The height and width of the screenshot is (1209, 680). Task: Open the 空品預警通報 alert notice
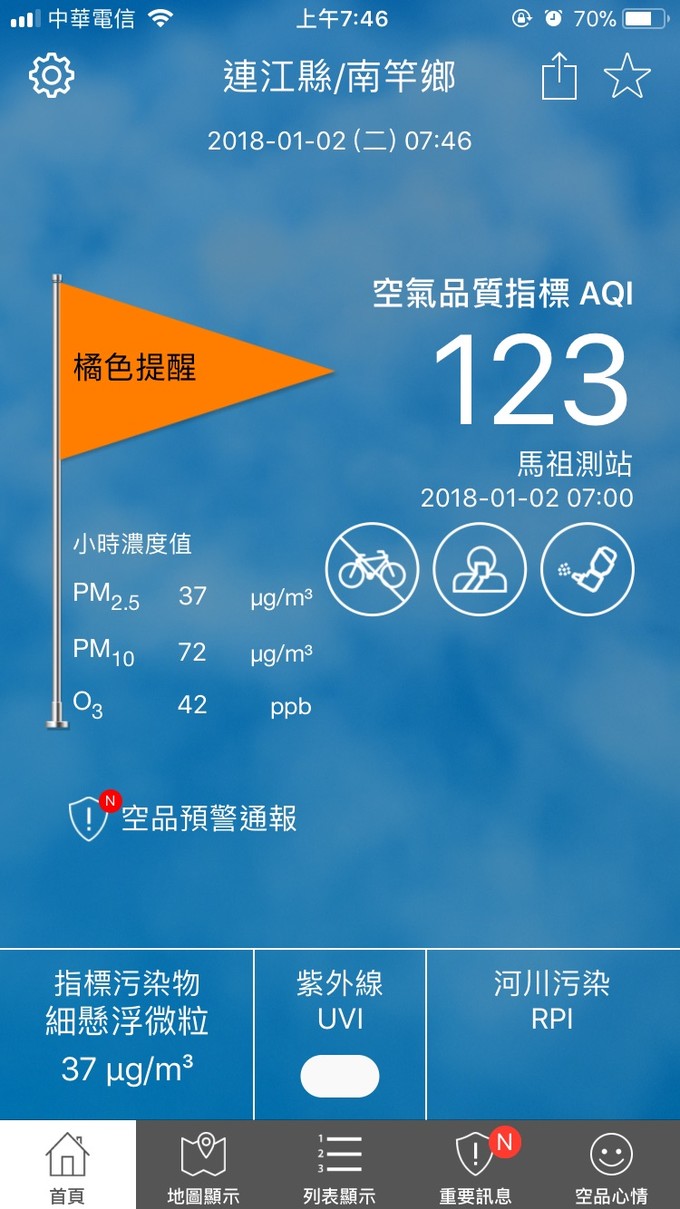(183, 818)
